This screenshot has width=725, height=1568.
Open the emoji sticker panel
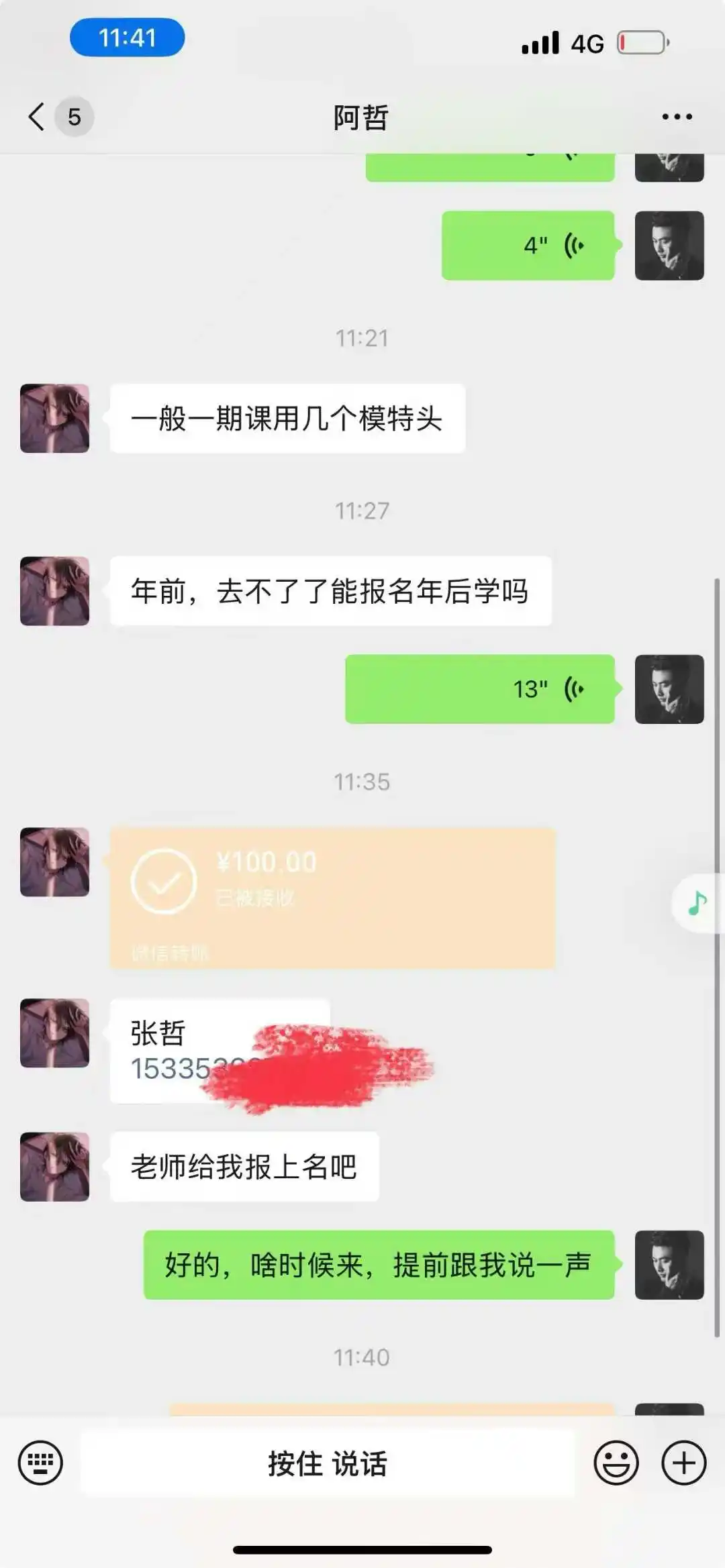pyautogui.click(x=616, y=1463)
